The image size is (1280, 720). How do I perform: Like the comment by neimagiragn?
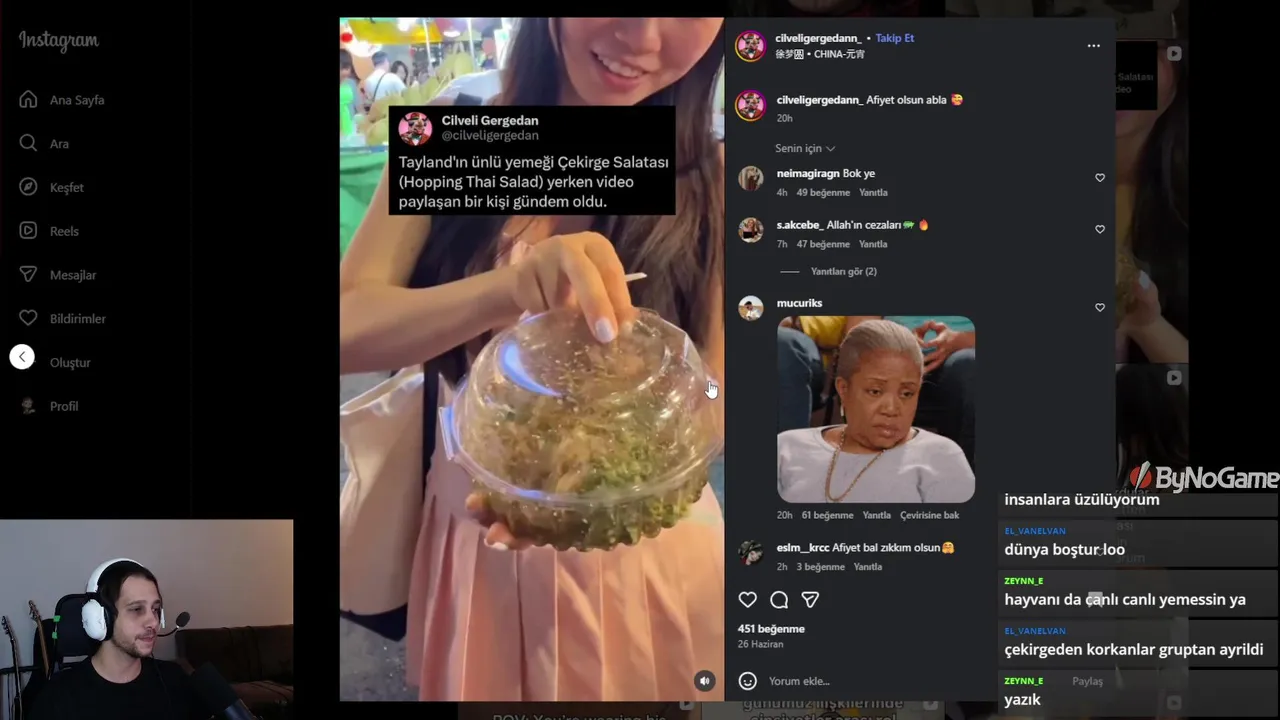(x=1099, y=178)
